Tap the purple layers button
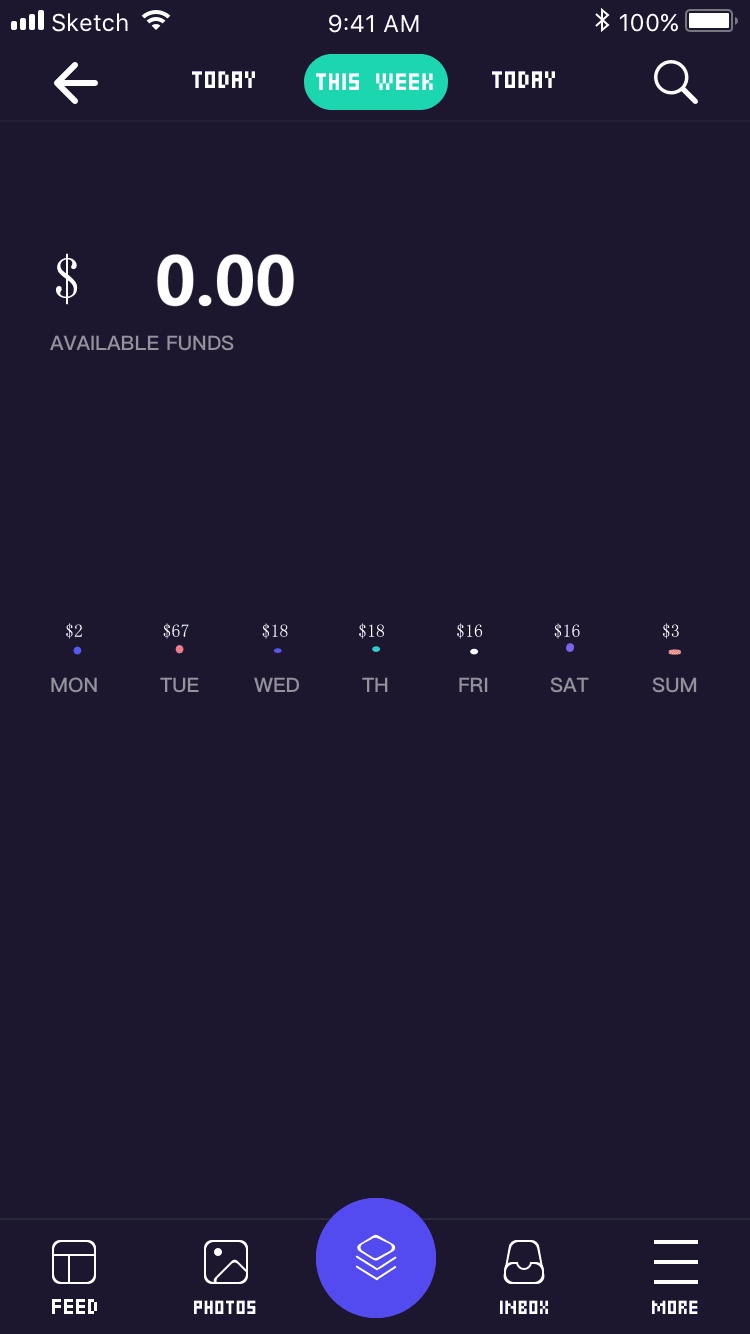Viewport: 750px width, 1334px height. (376, 1258)
